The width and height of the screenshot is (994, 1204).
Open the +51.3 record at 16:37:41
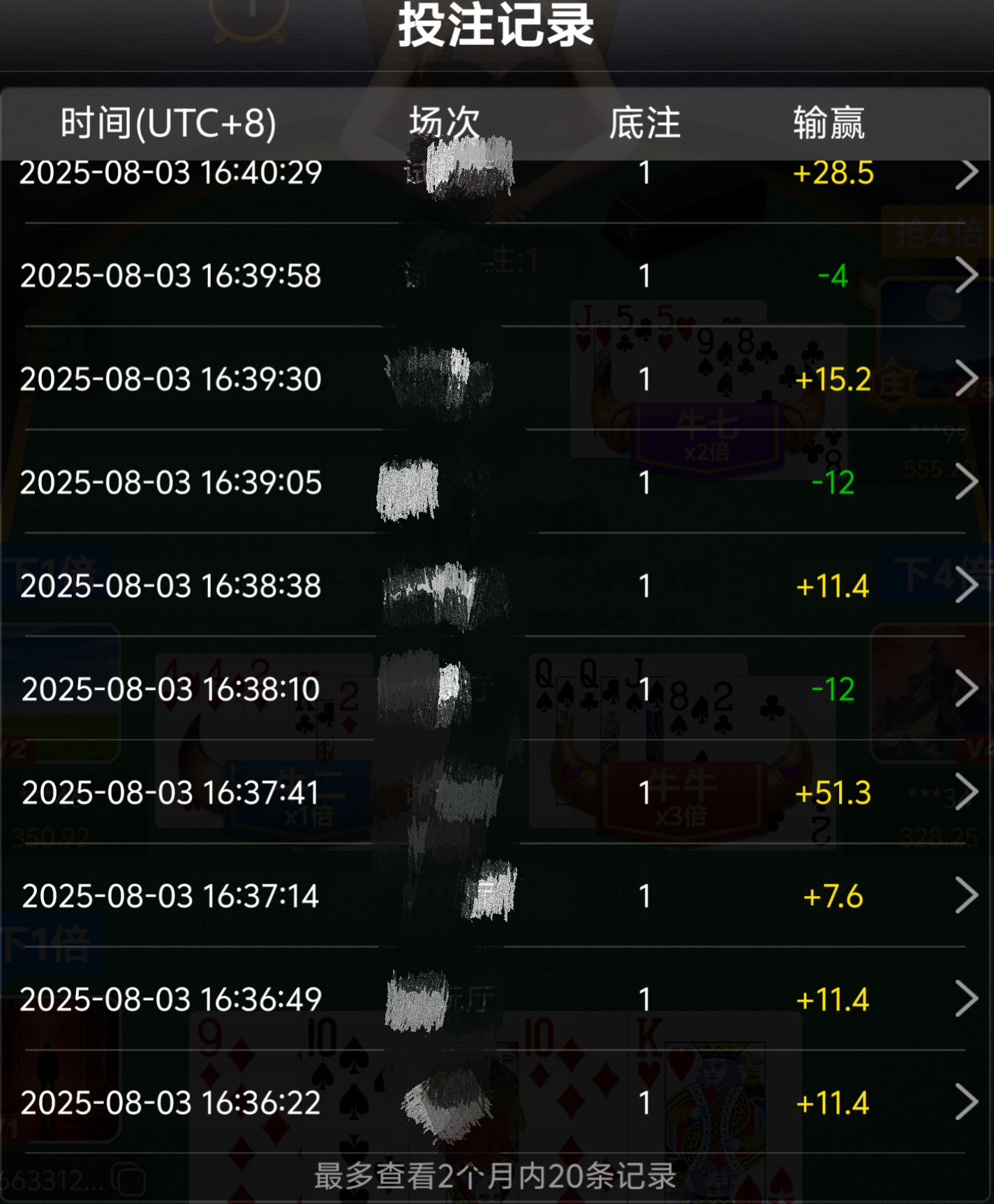coord(966,793)
